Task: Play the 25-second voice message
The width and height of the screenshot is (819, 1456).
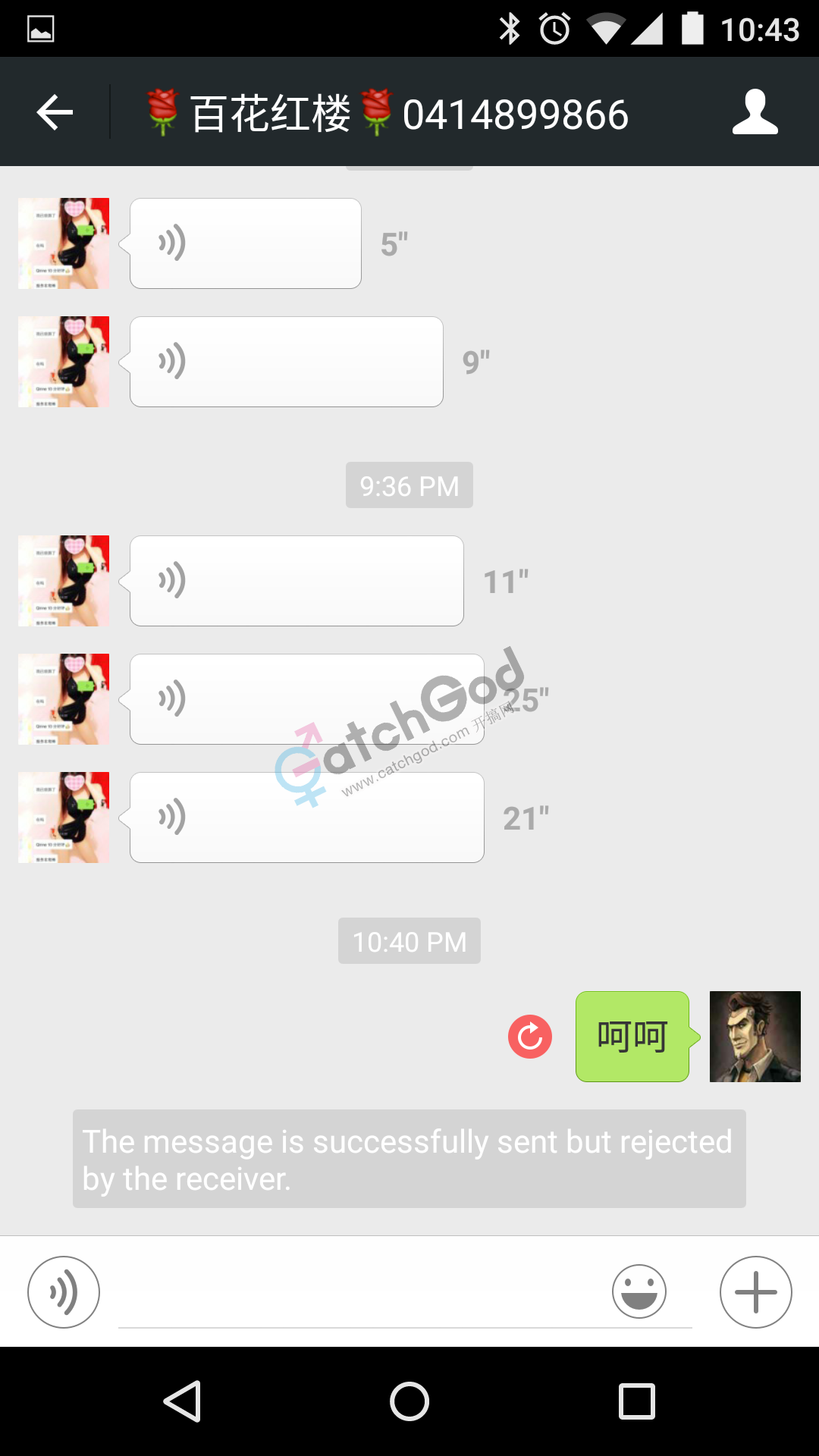Action: [x=306, y=699]
